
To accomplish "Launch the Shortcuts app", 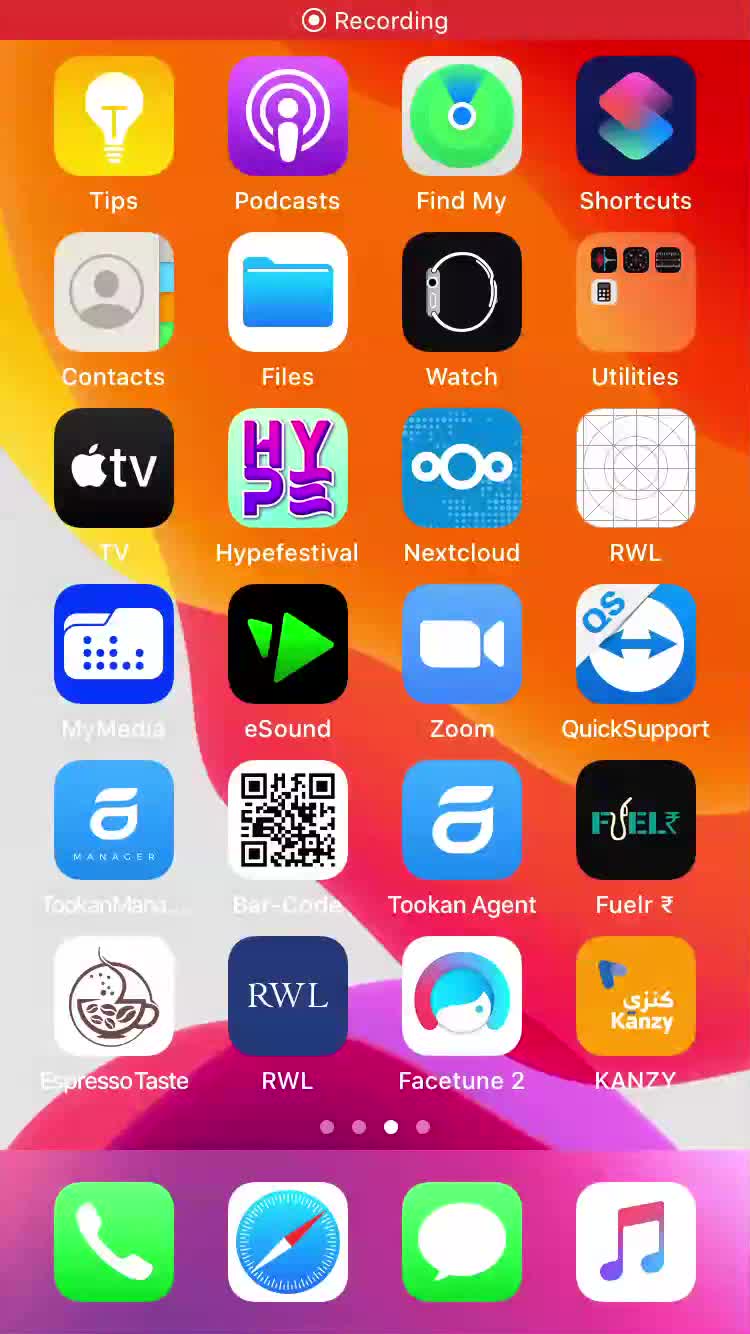I will (x=636, y=116).
